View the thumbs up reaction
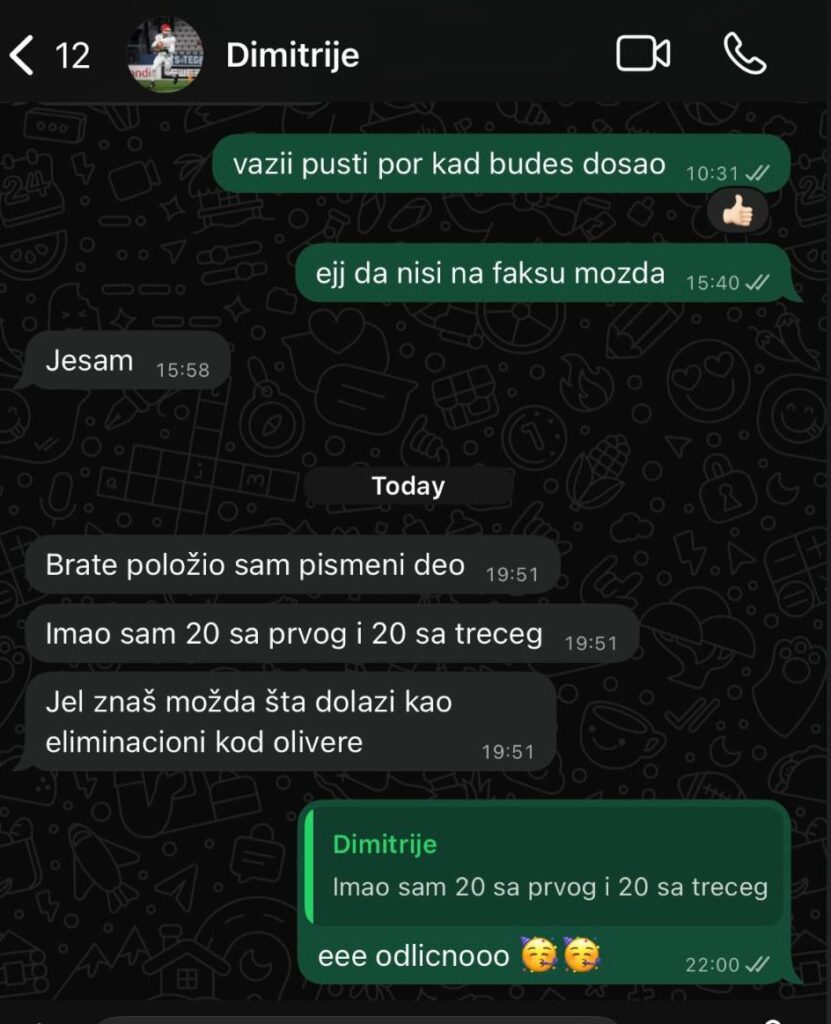The width and height of the screenshot is (831, 1024). (x=737, y=211)
